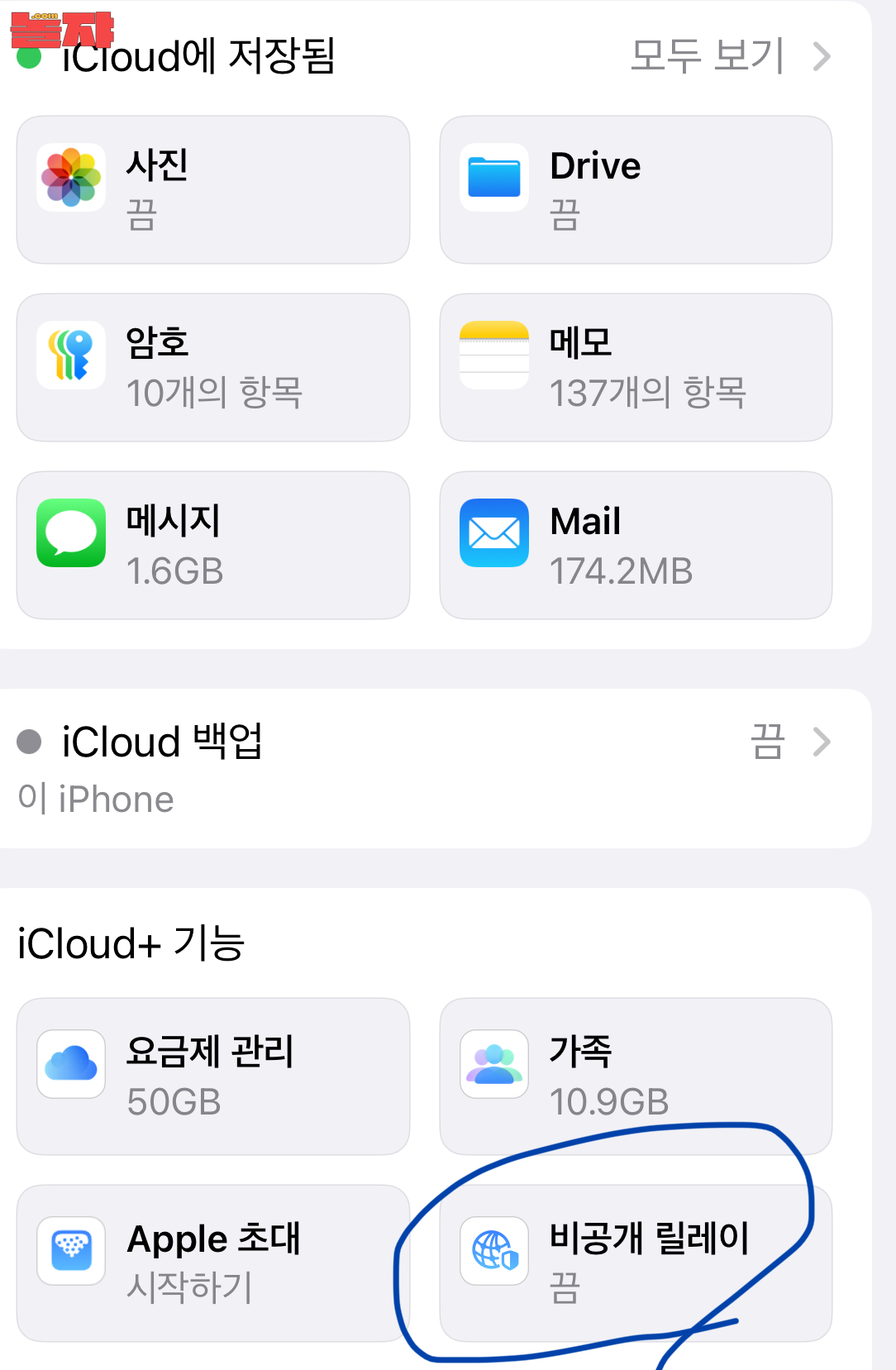Open the 메모 (Notes) card

(635, 368)
